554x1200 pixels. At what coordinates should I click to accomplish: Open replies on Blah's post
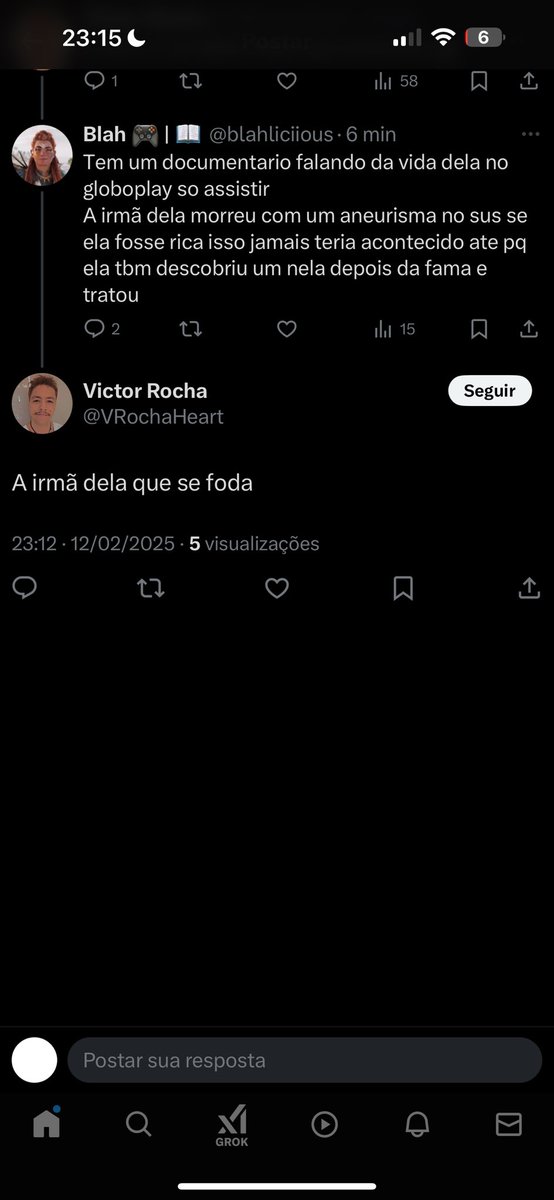102,328
